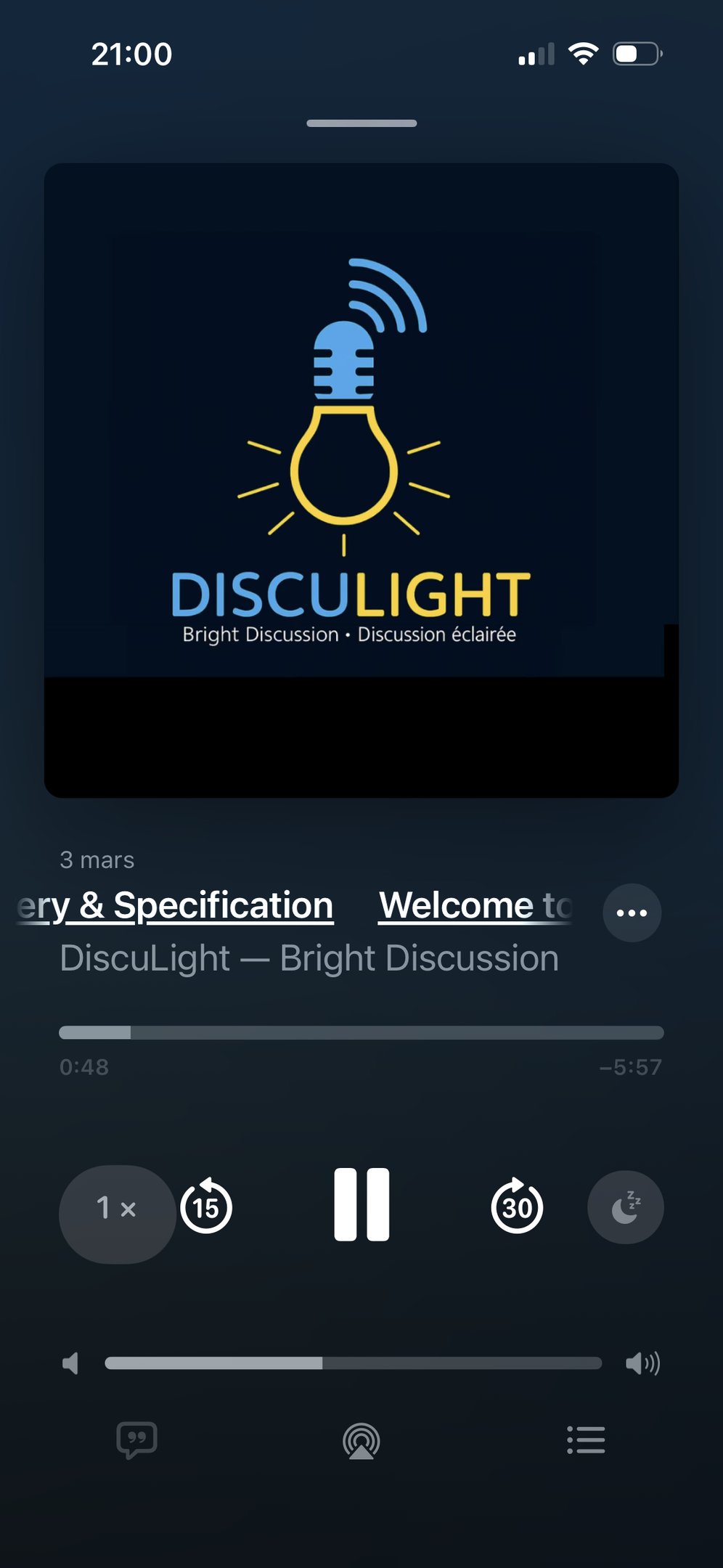This screenshot has width=723, height=1568.
Task: Open the Up Next queue list
Action: [586, 1440]
